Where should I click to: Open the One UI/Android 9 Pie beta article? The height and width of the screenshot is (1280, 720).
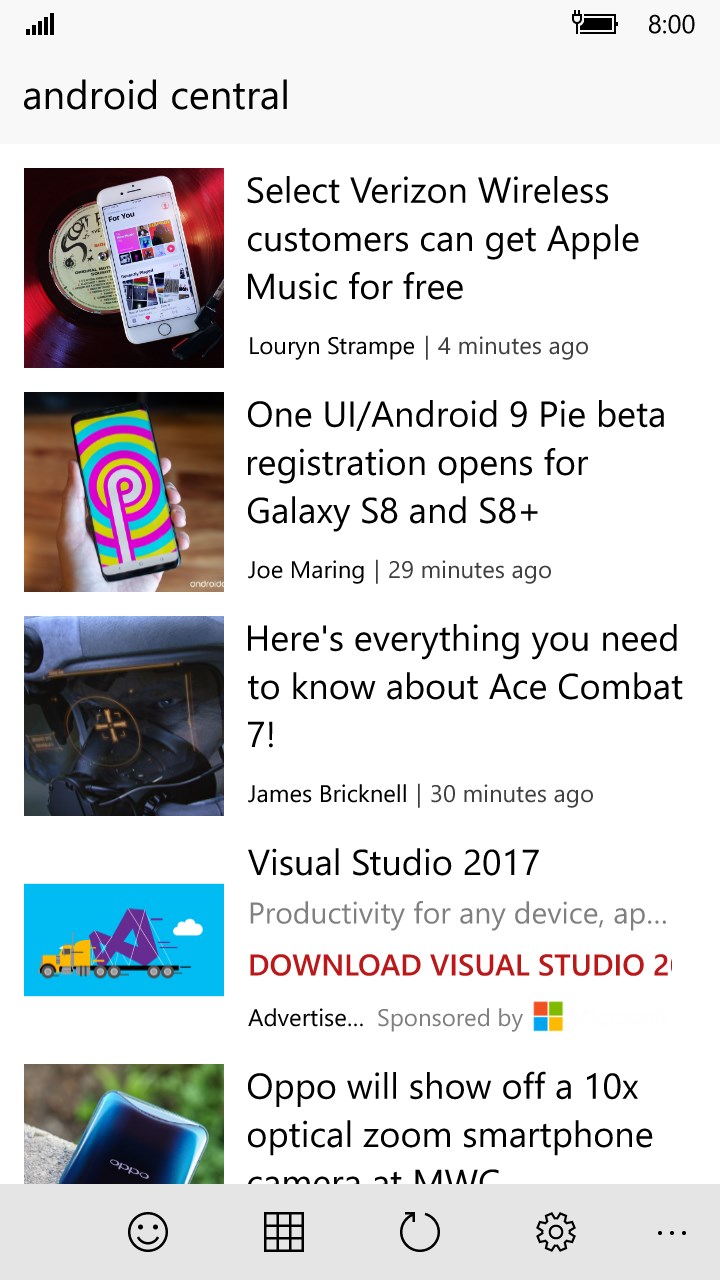pos(455,462)
